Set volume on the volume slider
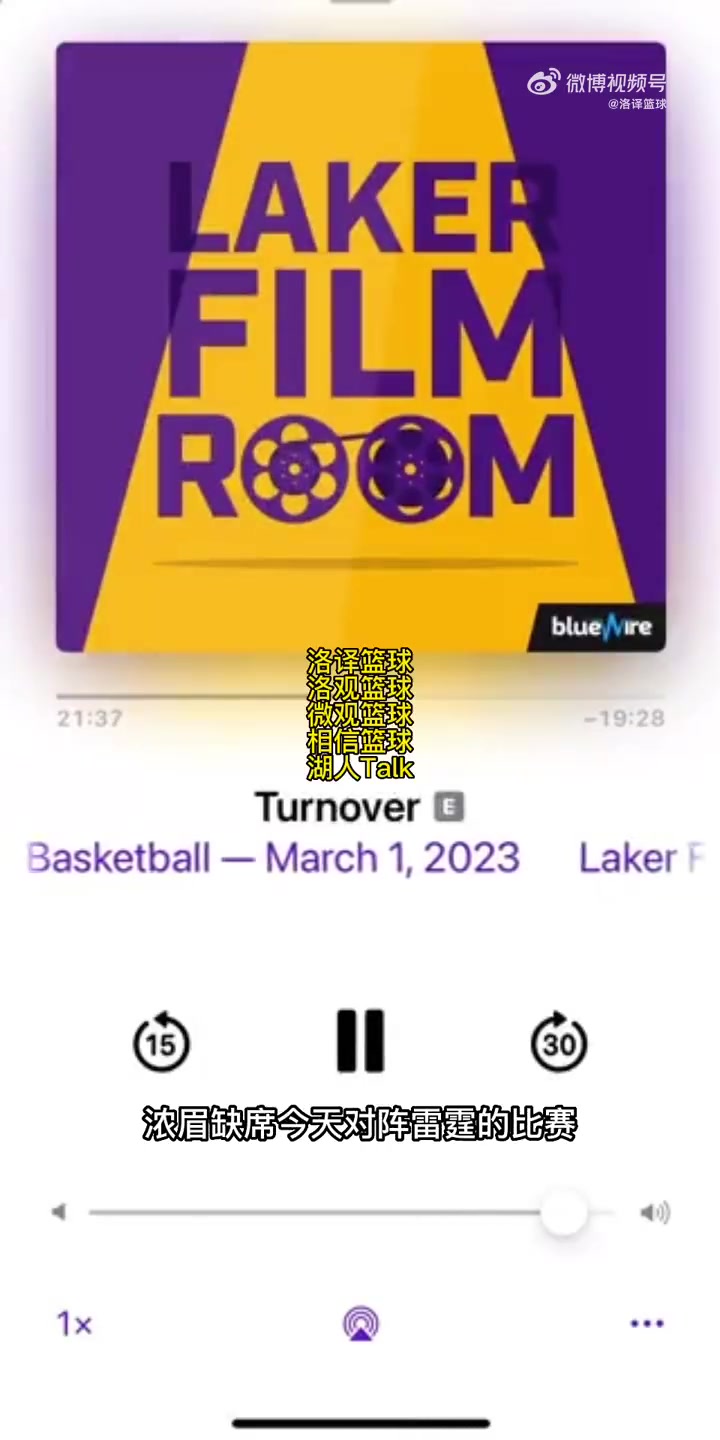 point(564,1213)
